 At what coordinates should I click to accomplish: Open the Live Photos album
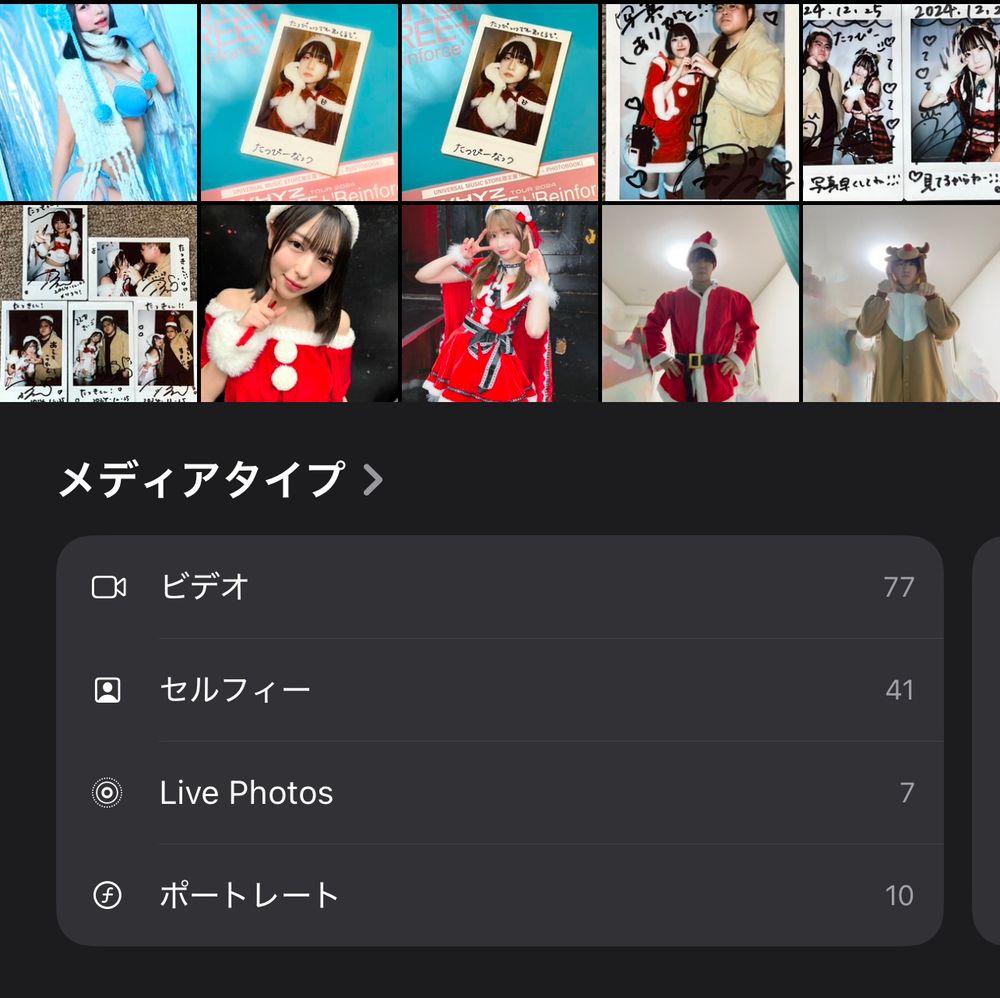click(500, 793)
